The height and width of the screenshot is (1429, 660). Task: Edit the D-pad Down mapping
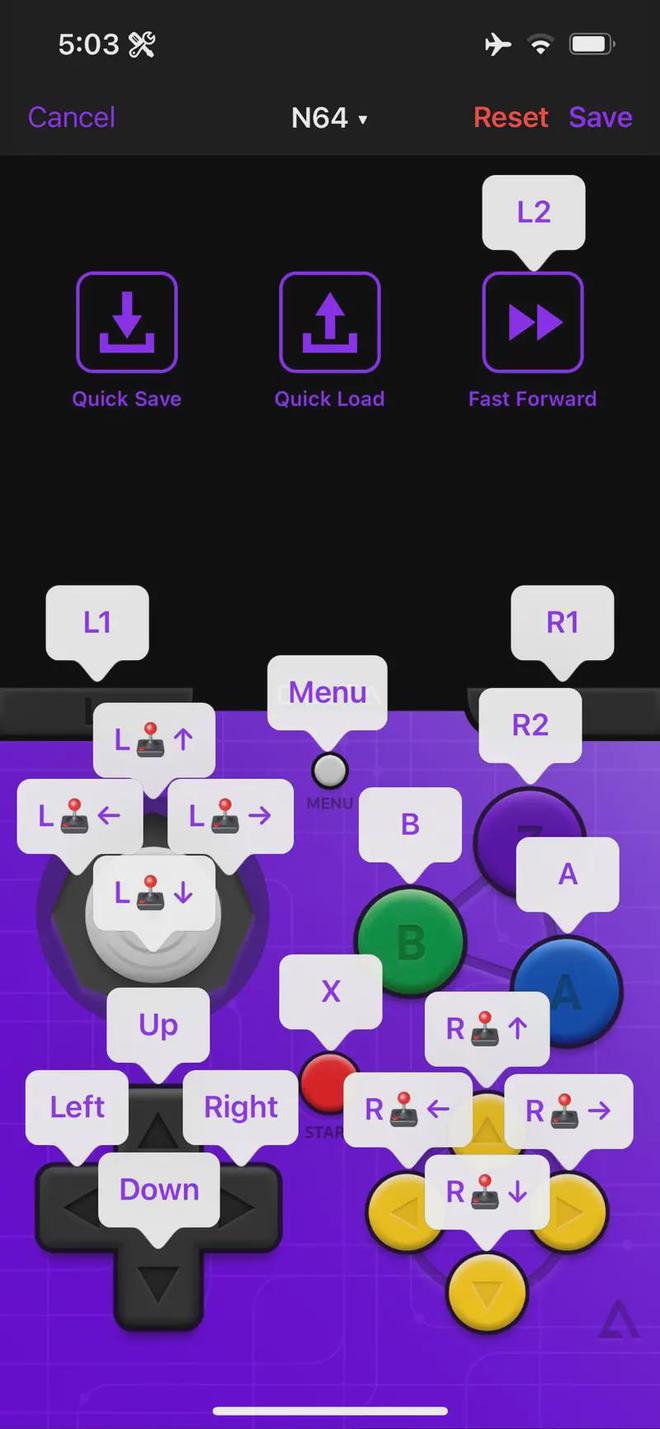[x=159, y=1189]
